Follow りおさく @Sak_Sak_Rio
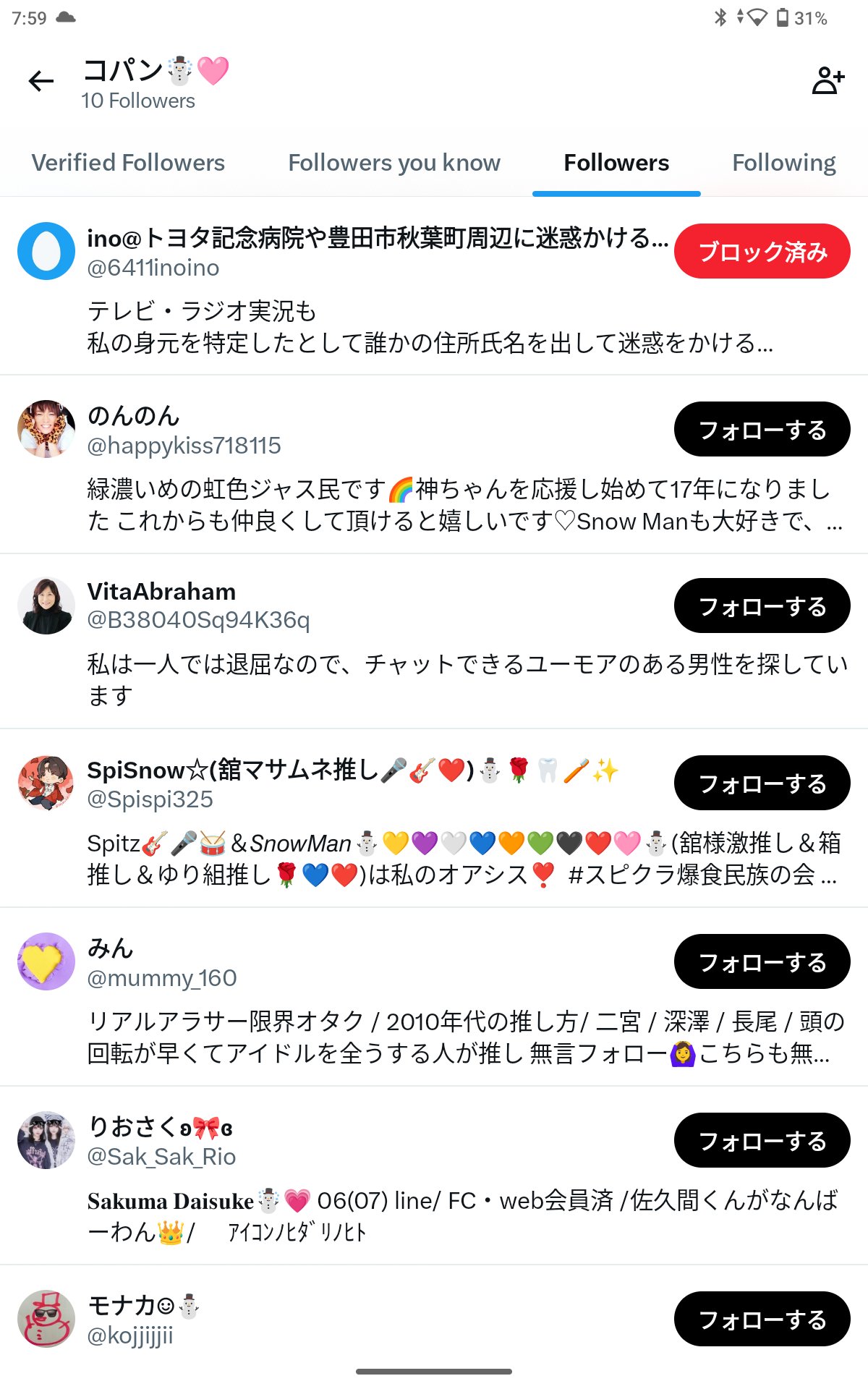This screenshot has height=1389, width=868. click(x=762, y=1141)
